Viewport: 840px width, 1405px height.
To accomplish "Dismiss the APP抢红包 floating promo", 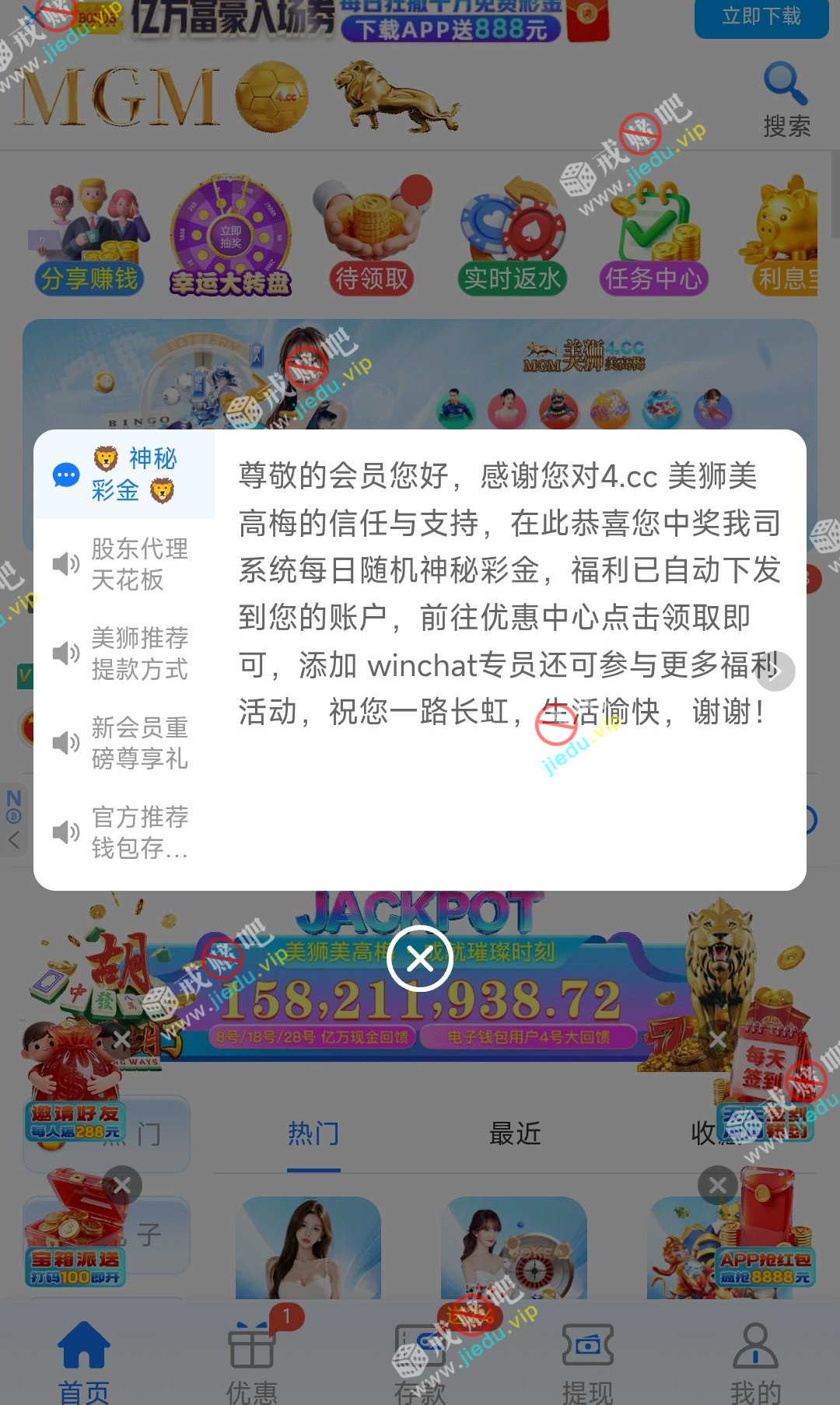I will [717, 1185].
